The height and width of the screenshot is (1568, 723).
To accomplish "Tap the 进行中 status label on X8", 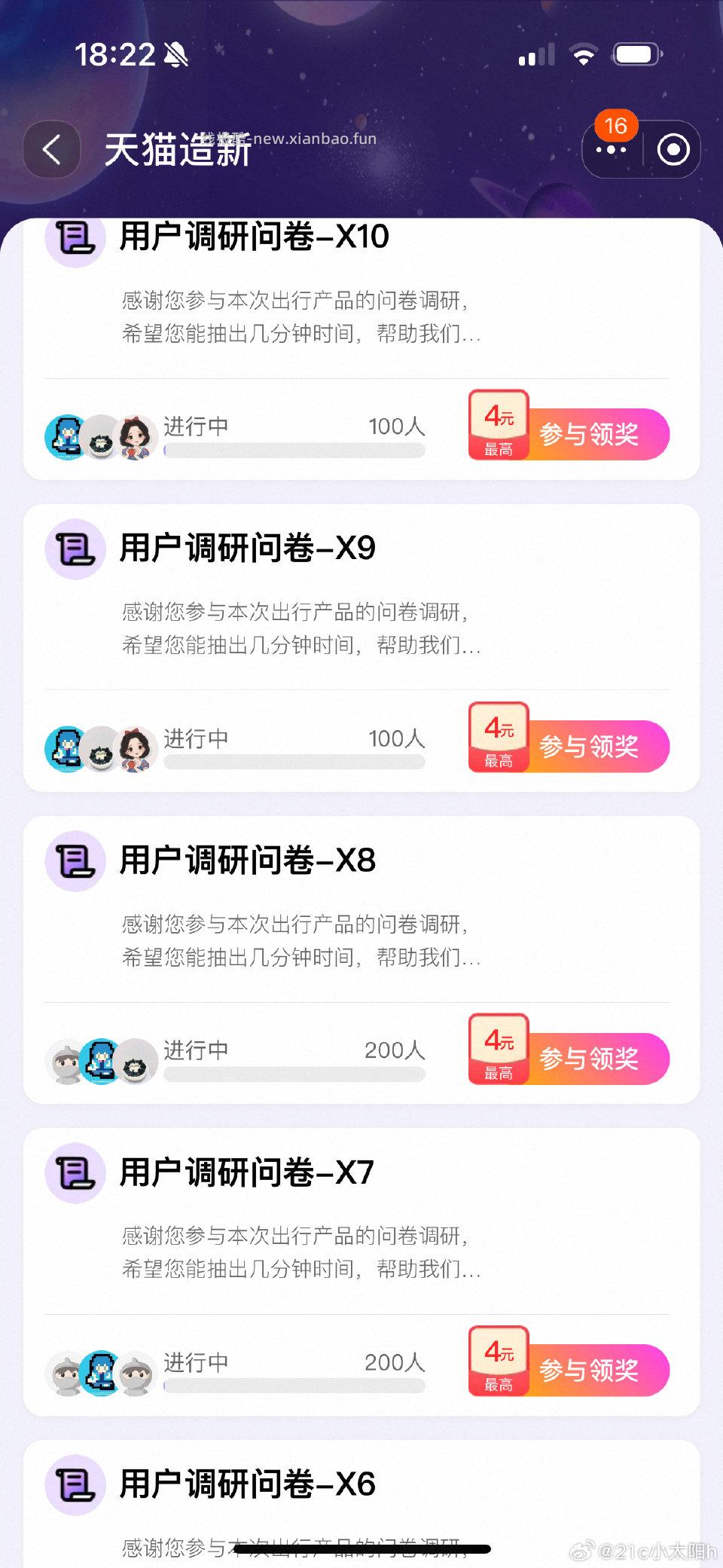I will 194,1050.
